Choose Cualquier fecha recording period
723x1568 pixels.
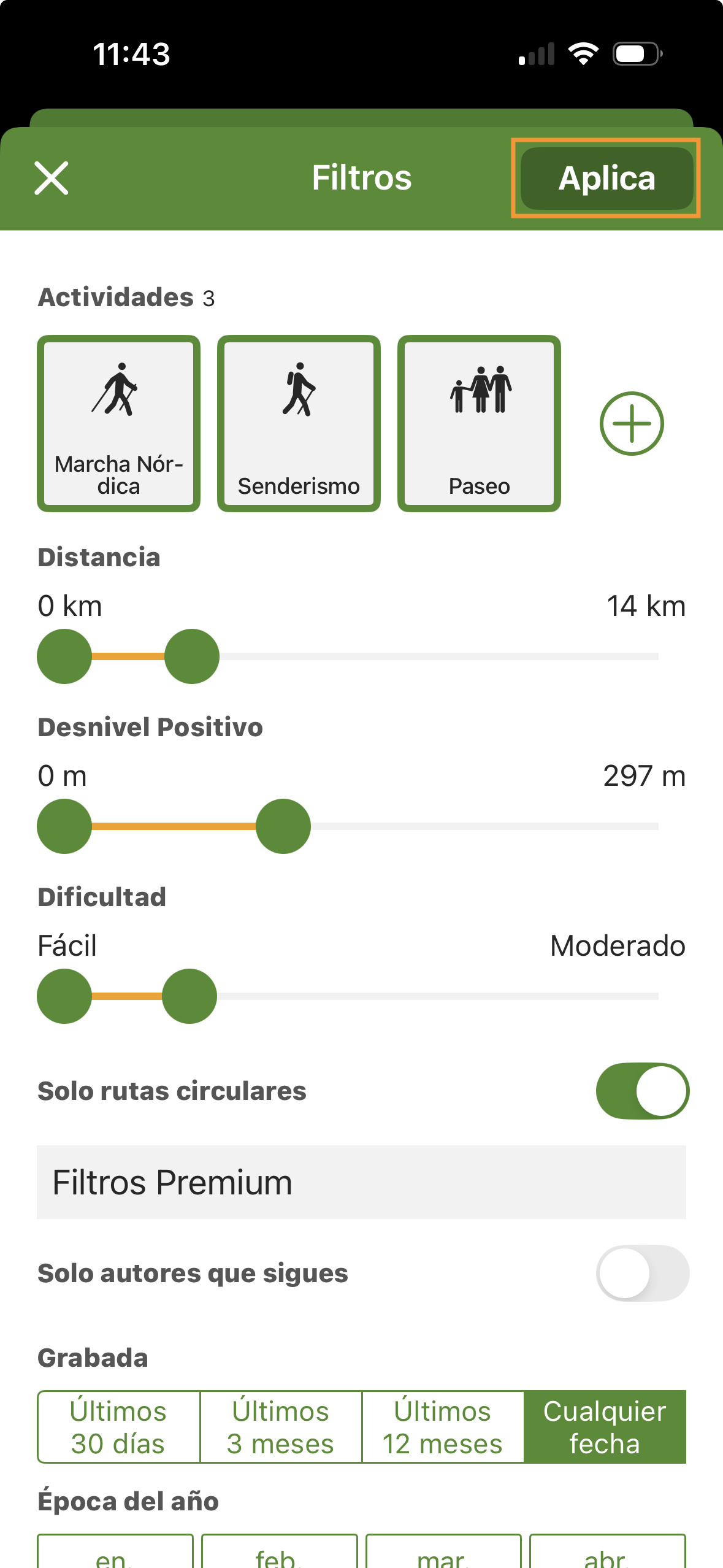pyautogui.click(x=605, y=1428)
